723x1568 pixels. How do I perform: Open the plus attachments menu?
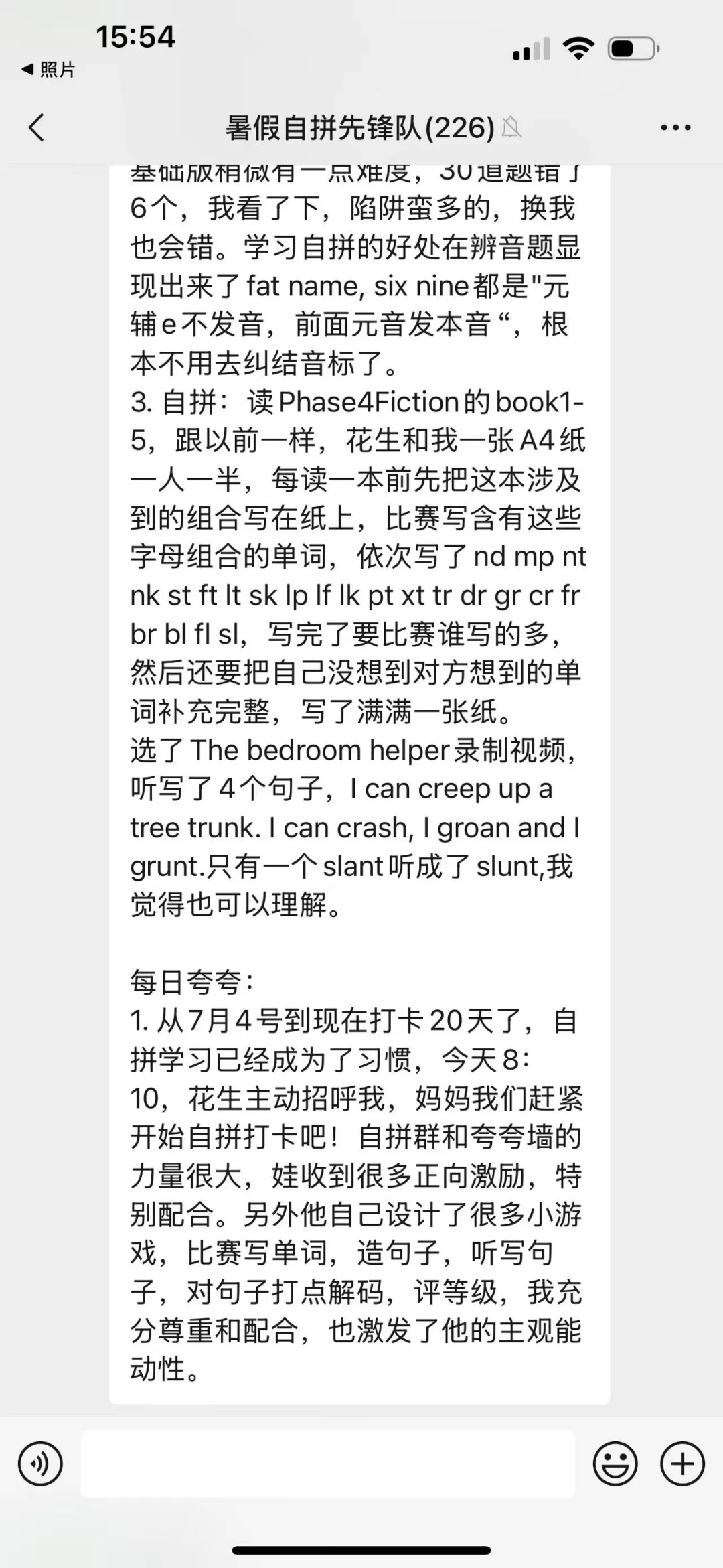coord(682,1464)
